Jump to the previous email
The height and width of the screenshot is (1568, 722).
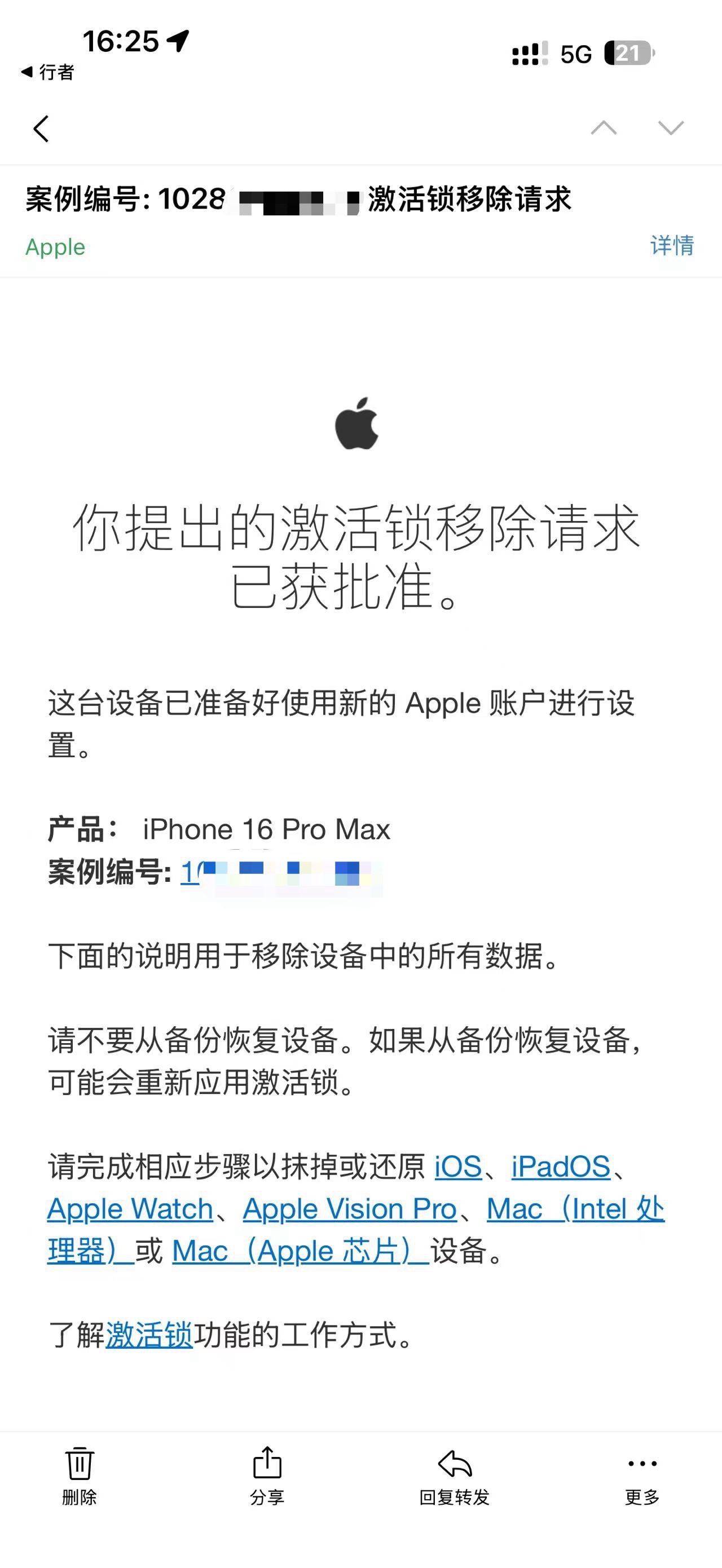pyautogui.click(x=604, y=128)
